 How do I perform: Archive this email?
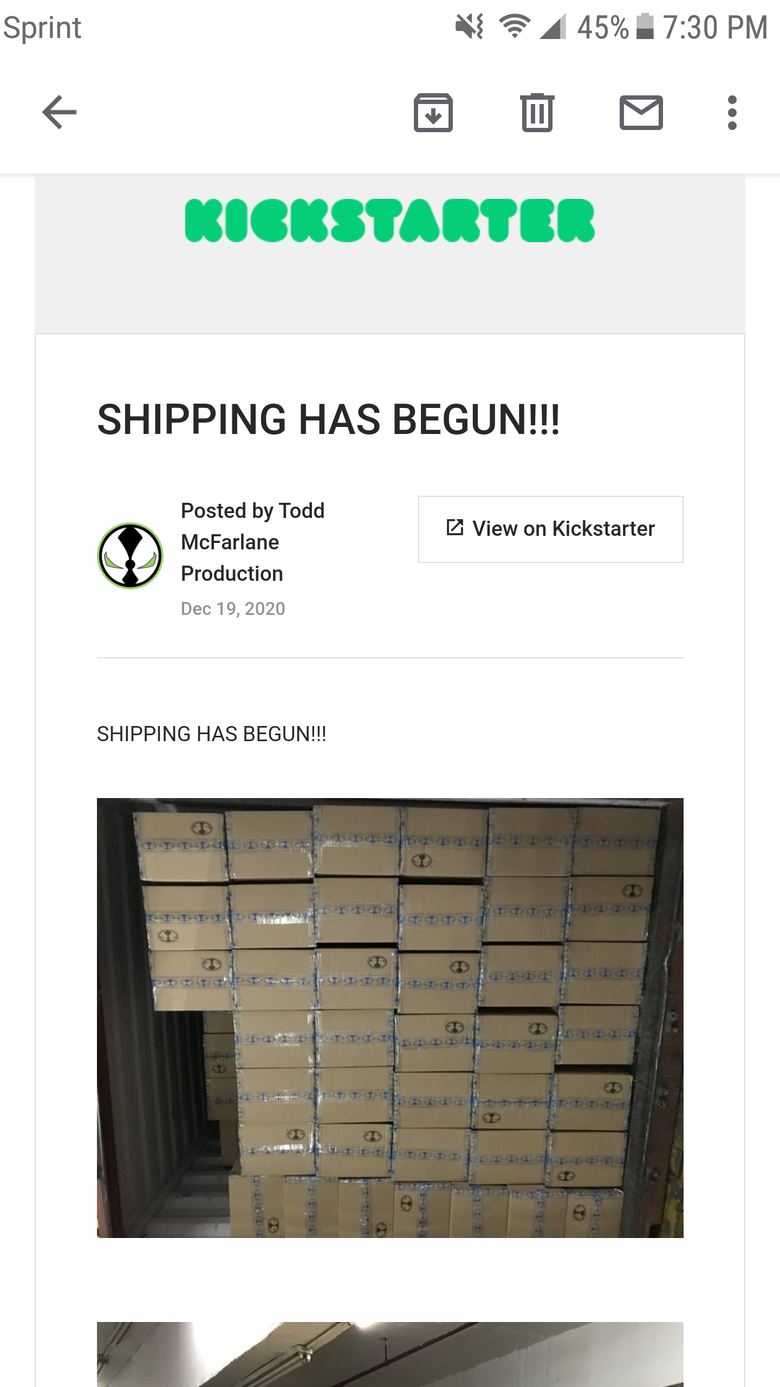point(433,113)
